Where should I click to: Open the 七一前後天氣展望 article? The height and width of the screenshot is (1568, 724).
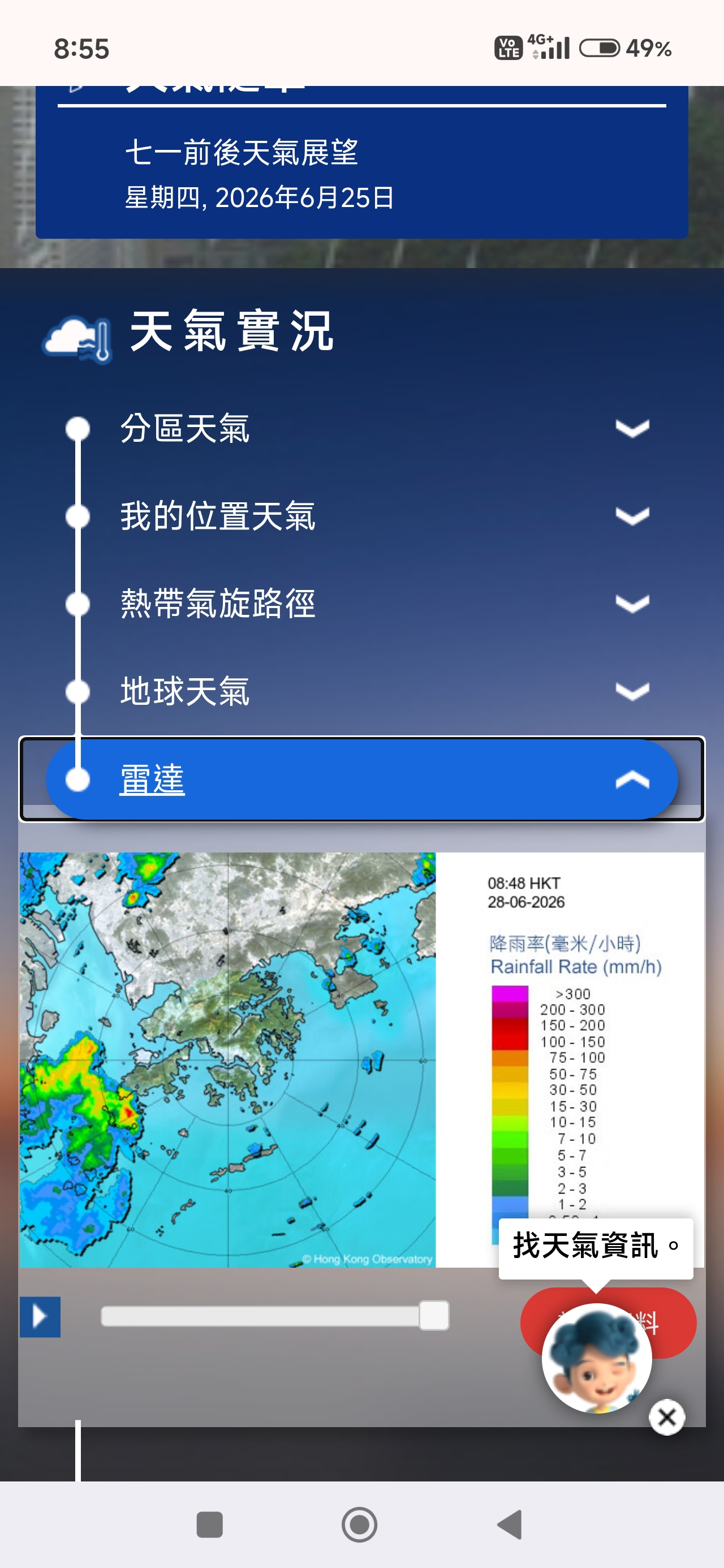pyautogui.click(x=241, y=153)
